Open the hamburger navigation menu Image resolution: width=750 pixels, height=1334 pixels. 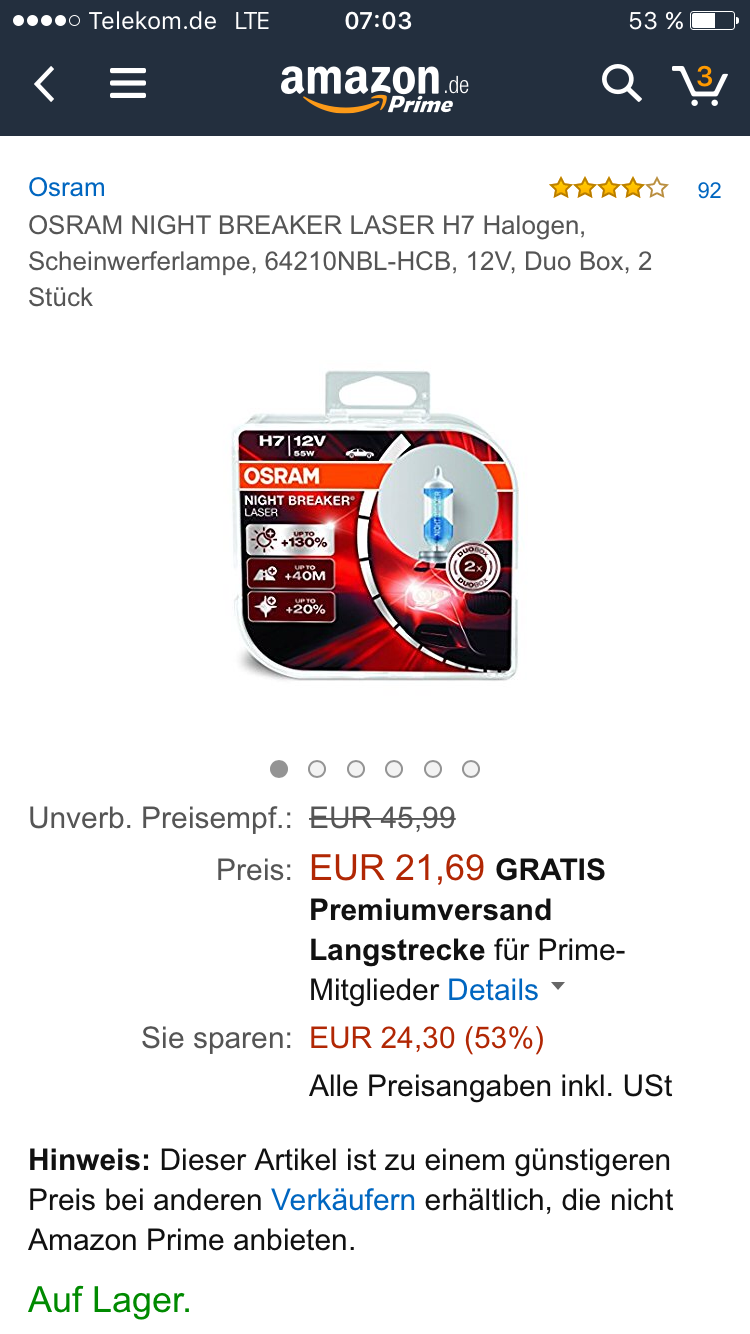point(128,84)
